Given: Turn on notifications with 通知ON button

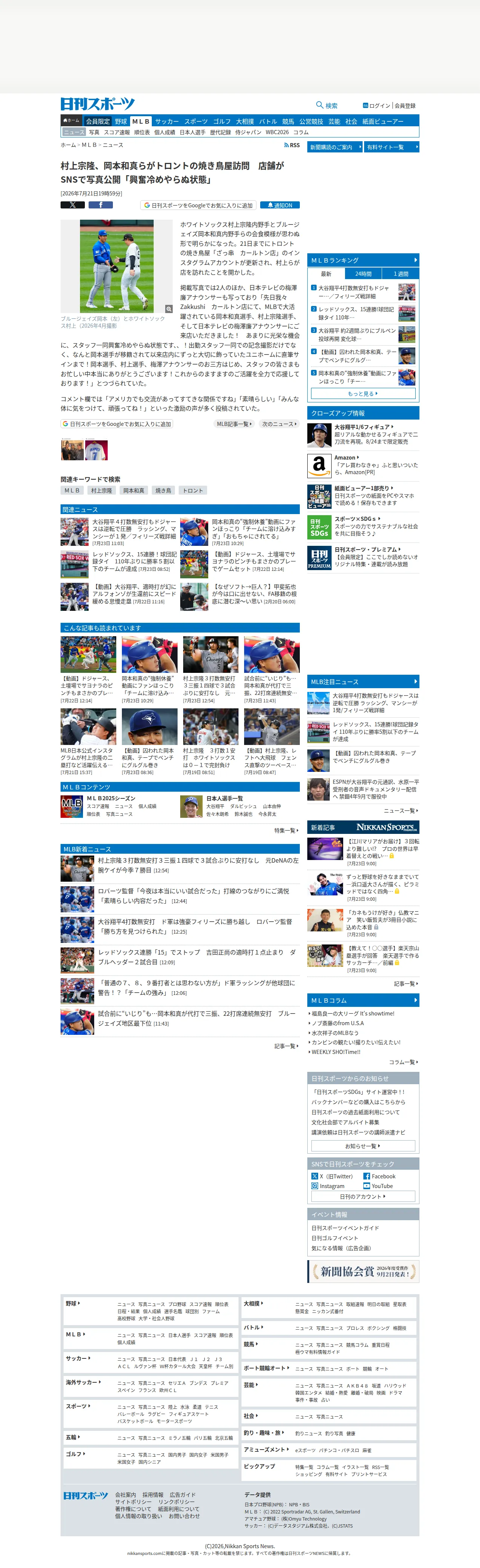Looking at the screenshot, I should 280,205.
